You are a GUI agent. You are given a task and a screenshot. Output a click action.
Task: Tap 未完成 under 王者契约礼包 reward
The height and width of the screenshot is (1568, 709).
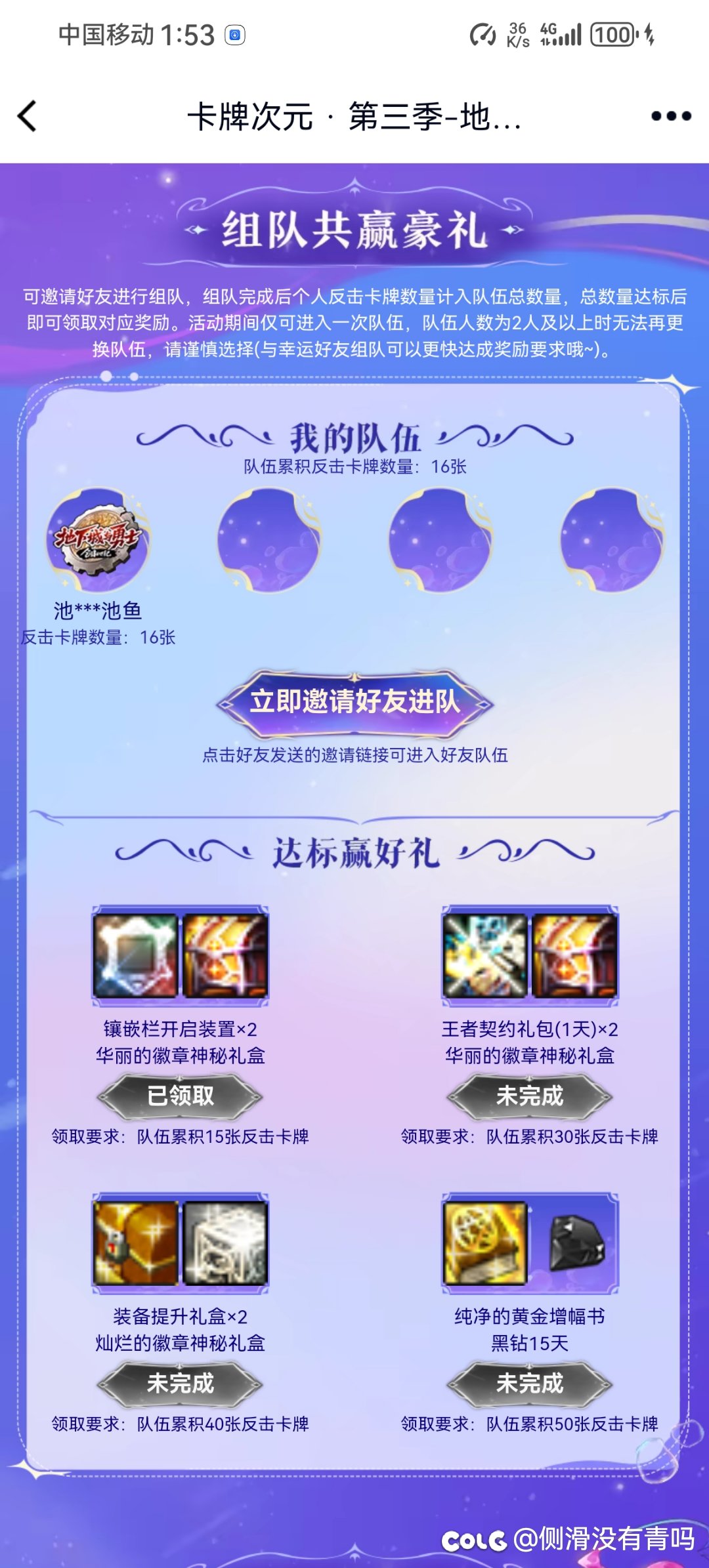pyautogui.click(x=529, y=1096)
